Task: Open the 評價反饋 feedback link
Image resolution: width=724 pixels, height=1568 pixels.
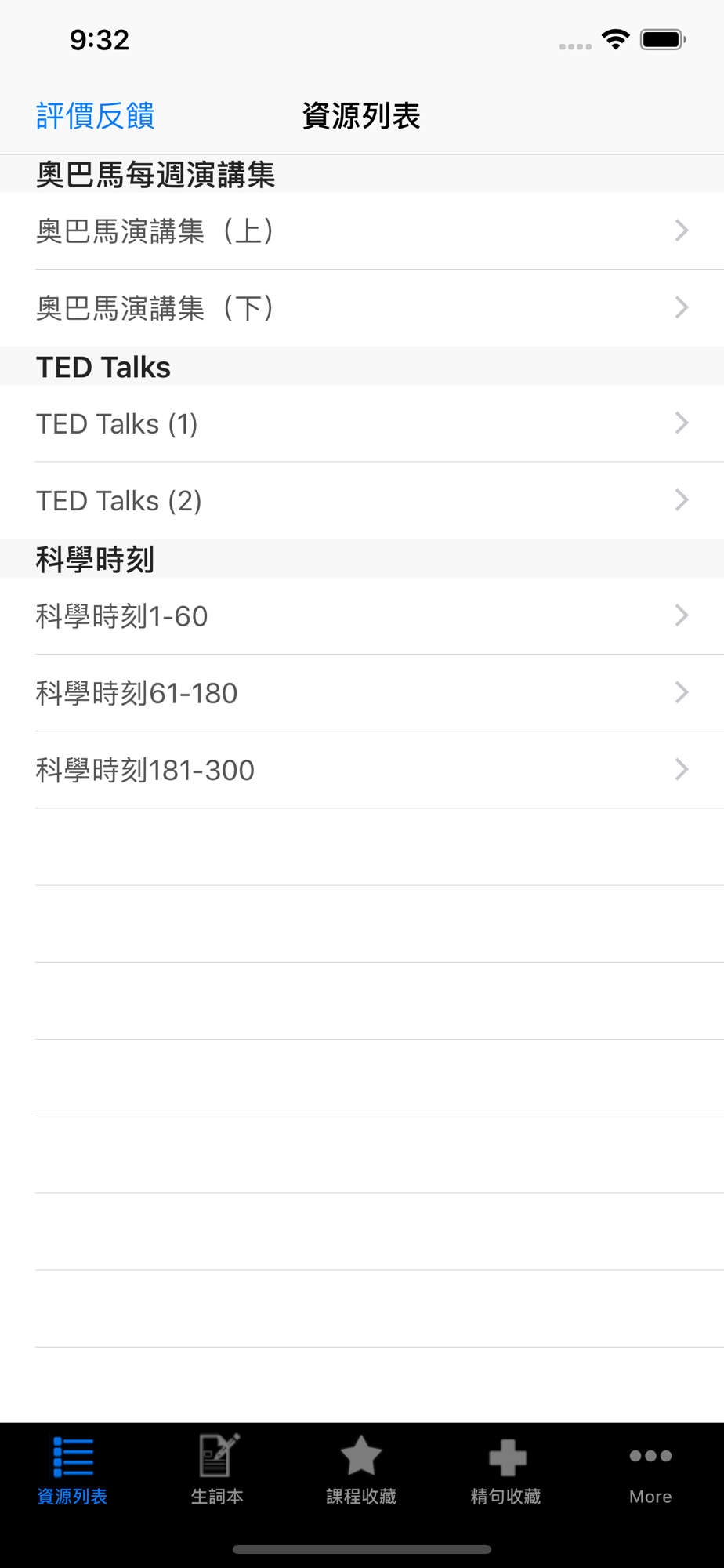Action: tap(95, 116)
